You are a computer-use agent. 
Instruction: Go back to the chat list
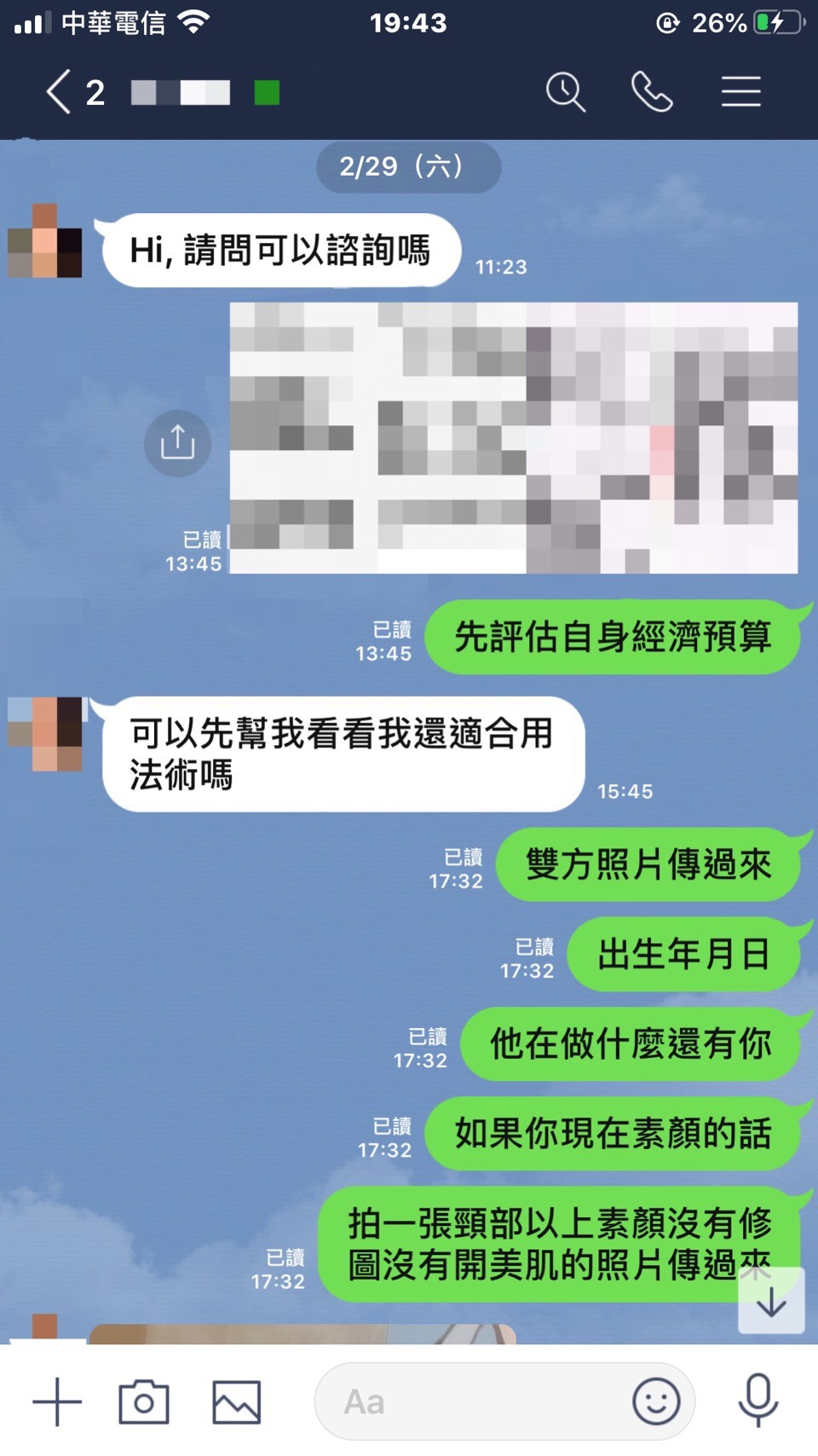[58, 92]
